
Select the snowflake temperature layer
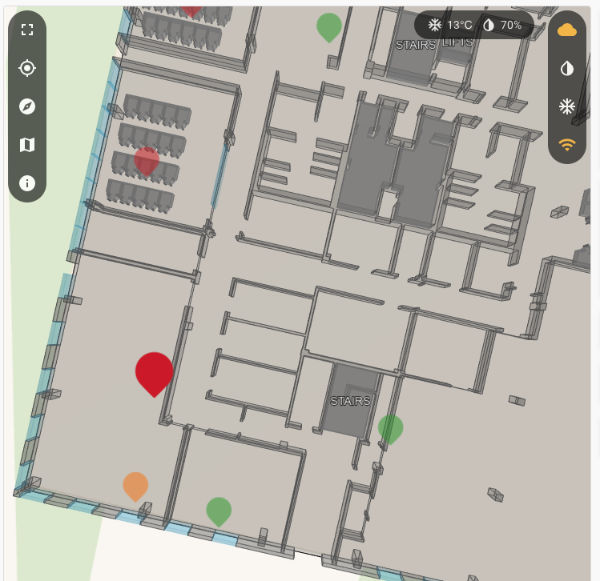[567, 107]
